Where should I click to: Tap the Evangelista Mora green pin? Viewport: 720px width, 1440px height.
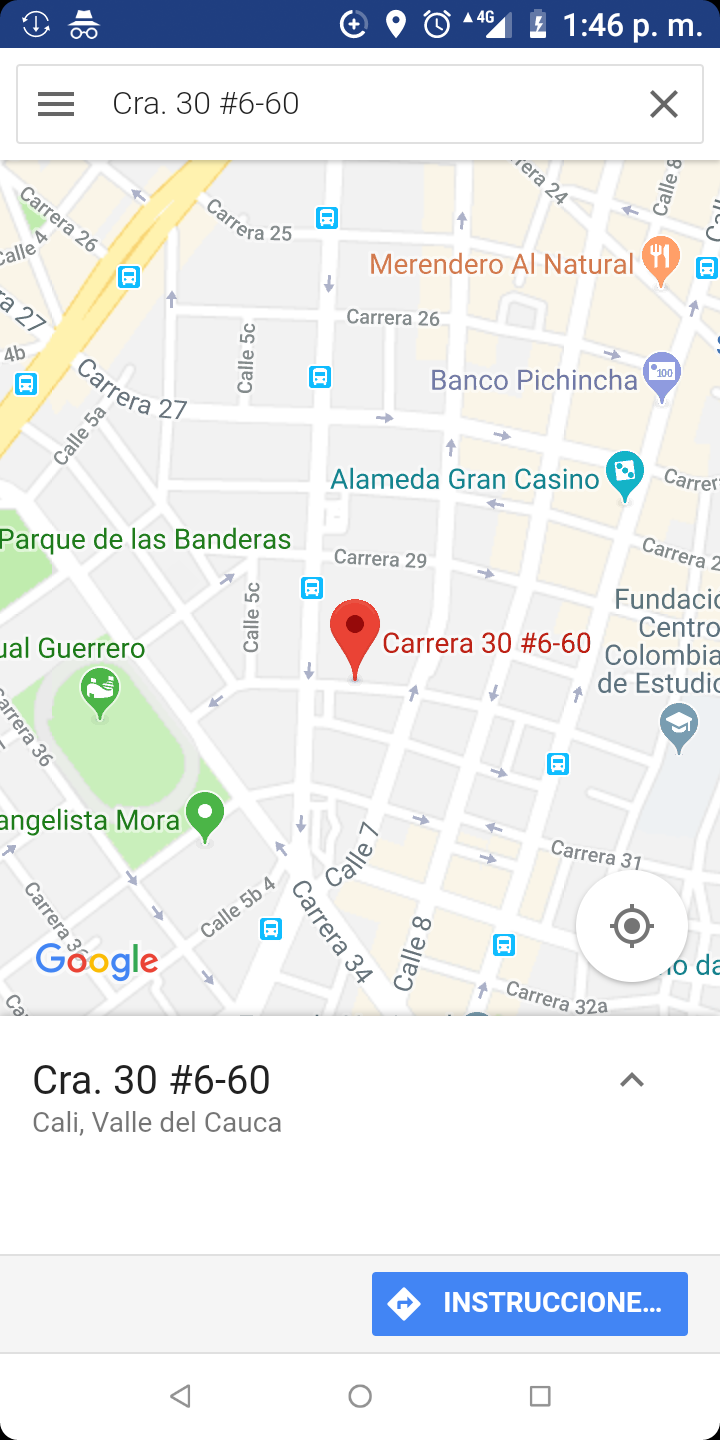[206, 815]
